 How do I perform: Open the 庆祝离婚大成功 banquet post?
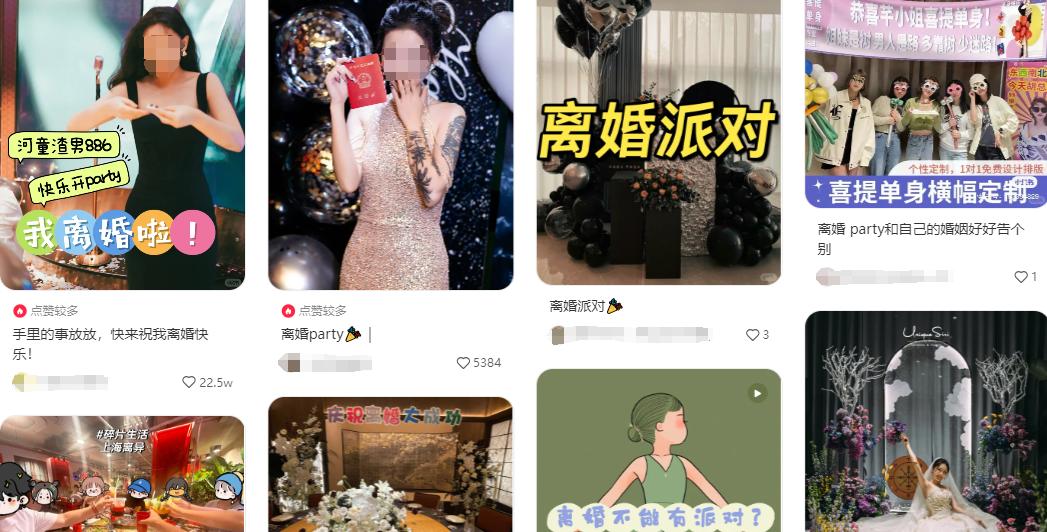point(390,465)
